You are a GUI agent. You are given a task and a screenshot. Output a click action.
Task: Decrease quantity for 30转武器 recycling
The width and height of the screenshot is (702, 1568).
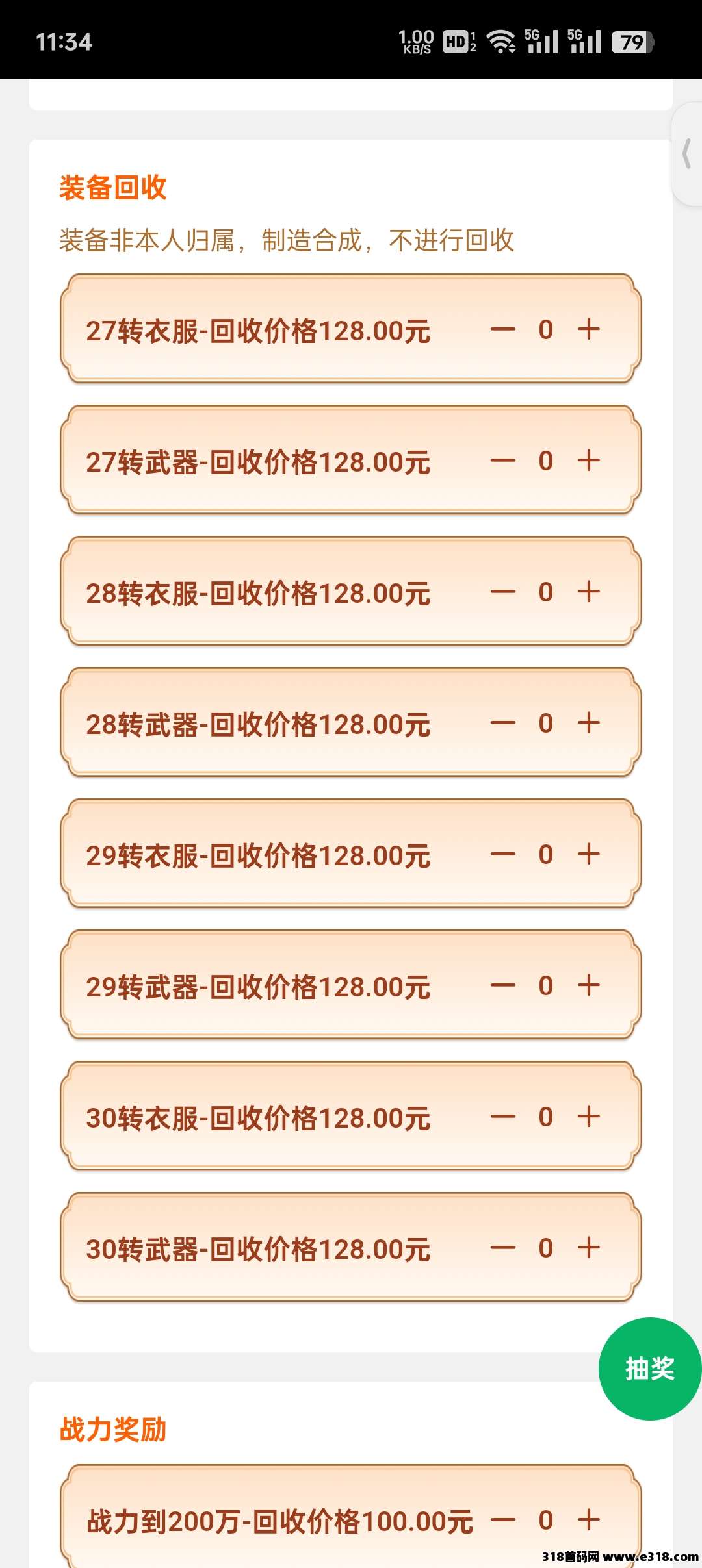[x=502, y=1248]
